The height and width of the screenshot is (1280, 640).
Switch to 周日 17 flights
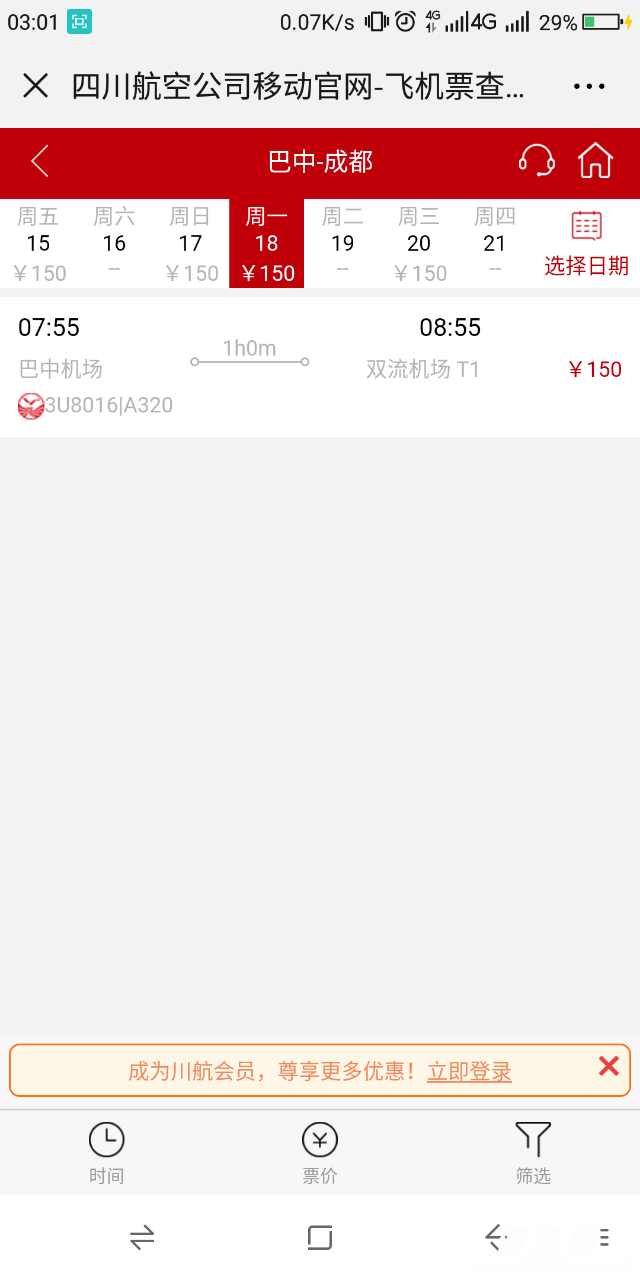191,244
